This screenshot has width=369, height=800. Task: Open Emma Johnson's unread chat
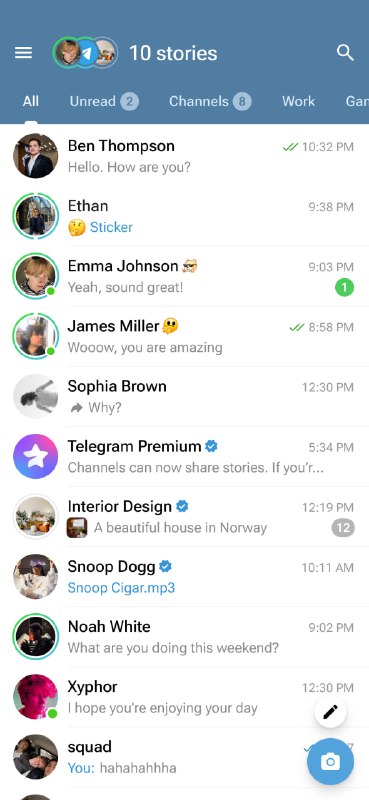(184, 277)
